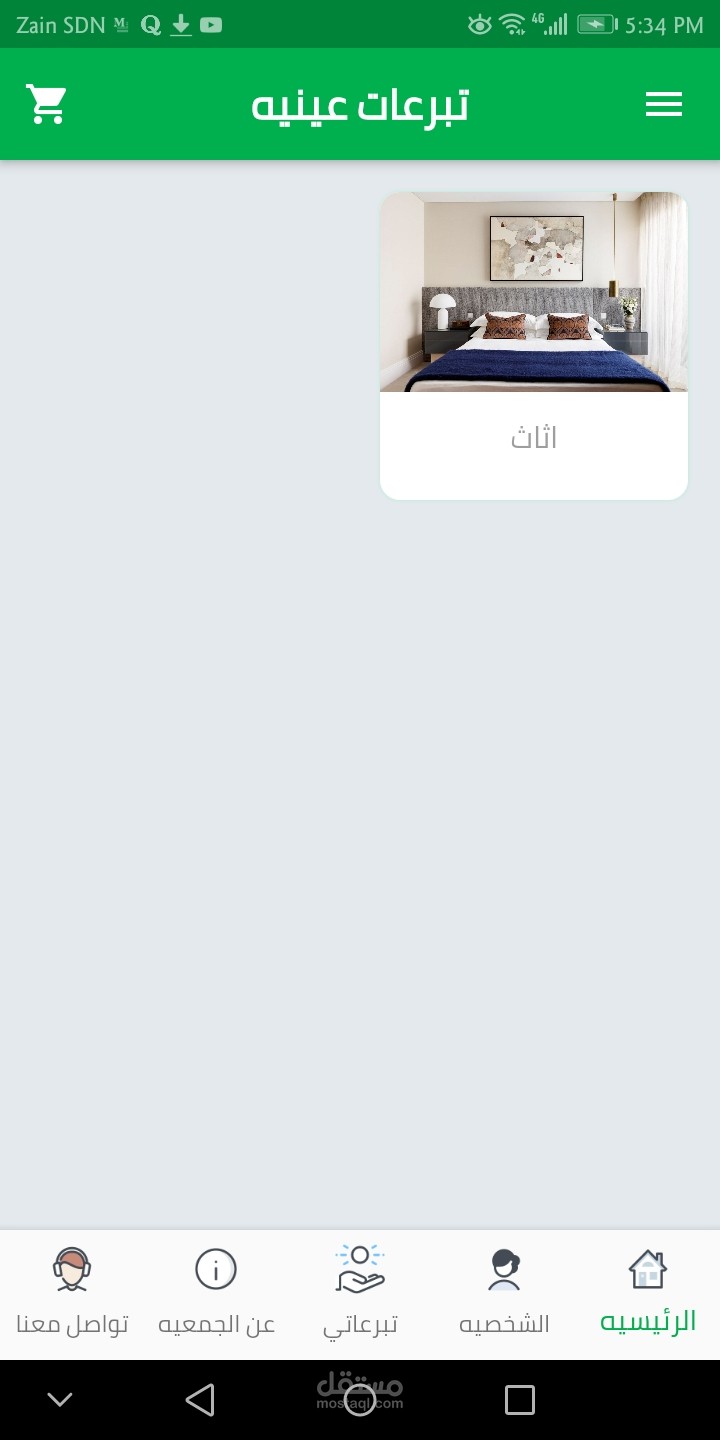The width and height of the screenshot is (720, 1440).
Task: Switch to the الرئيسيه home tab
Action: click(648, 1294)
